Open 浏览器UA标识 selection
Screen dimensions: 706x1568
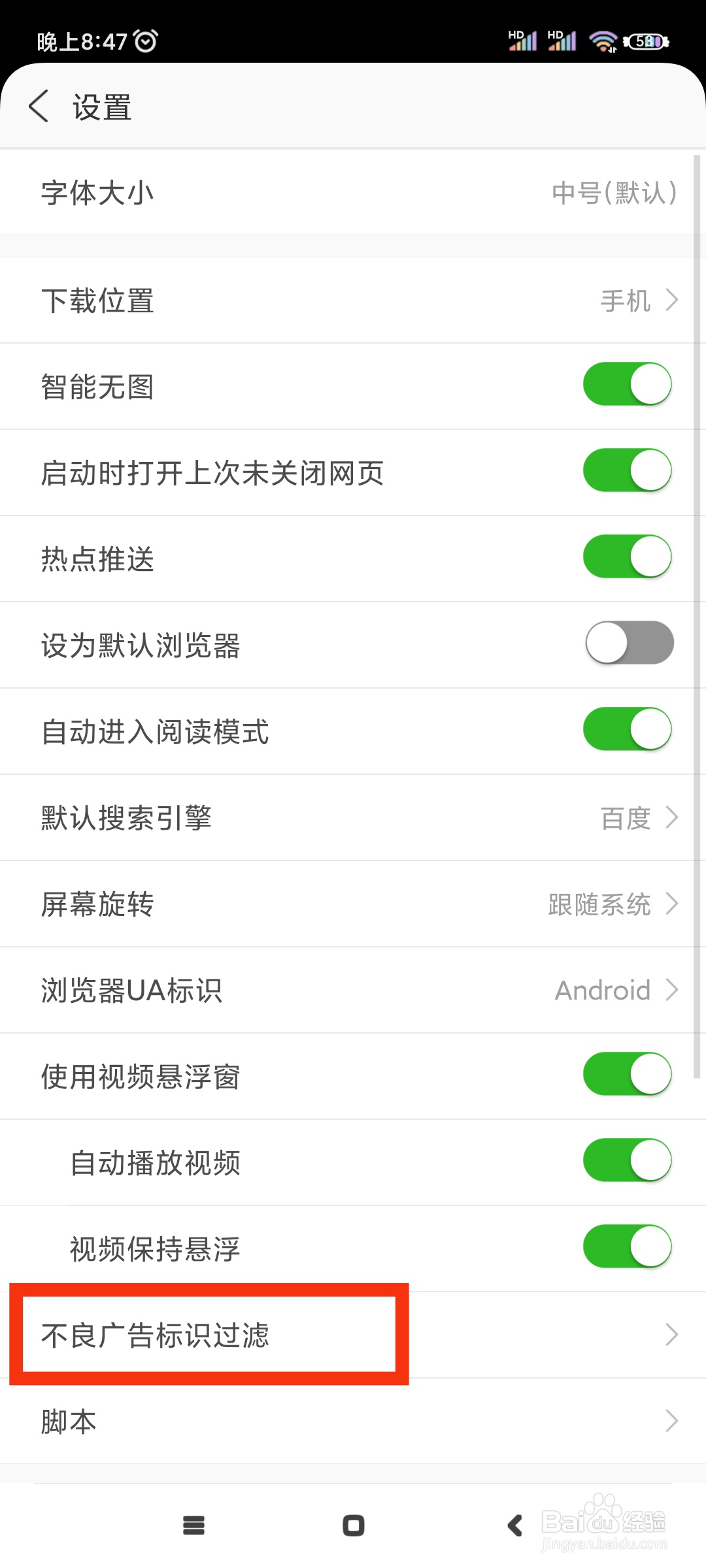coord(673,990)
